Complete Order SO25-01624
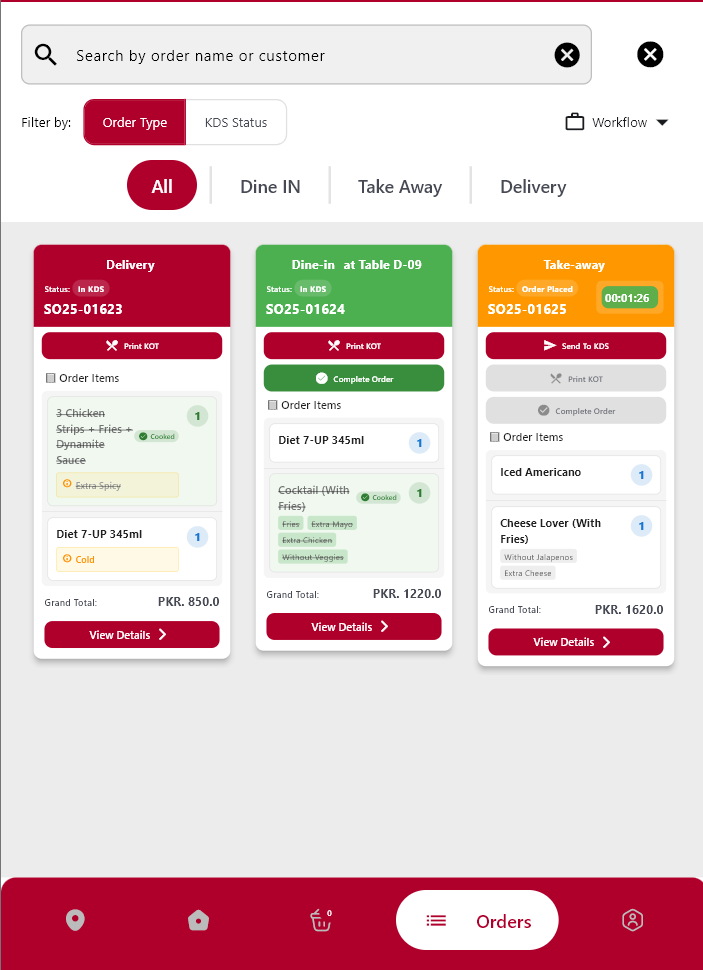Viewport: 703px width, 970px height. 354,379
